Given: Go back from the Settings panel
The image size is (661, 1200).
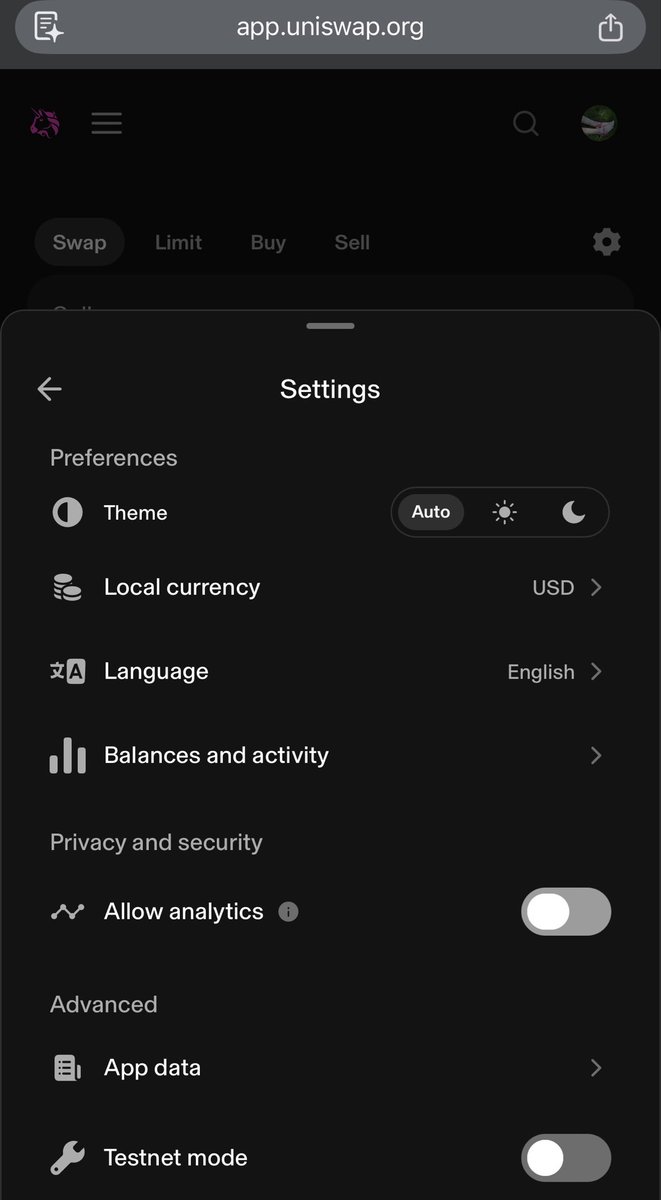Looking at the screenshot, I should [49, 389].
